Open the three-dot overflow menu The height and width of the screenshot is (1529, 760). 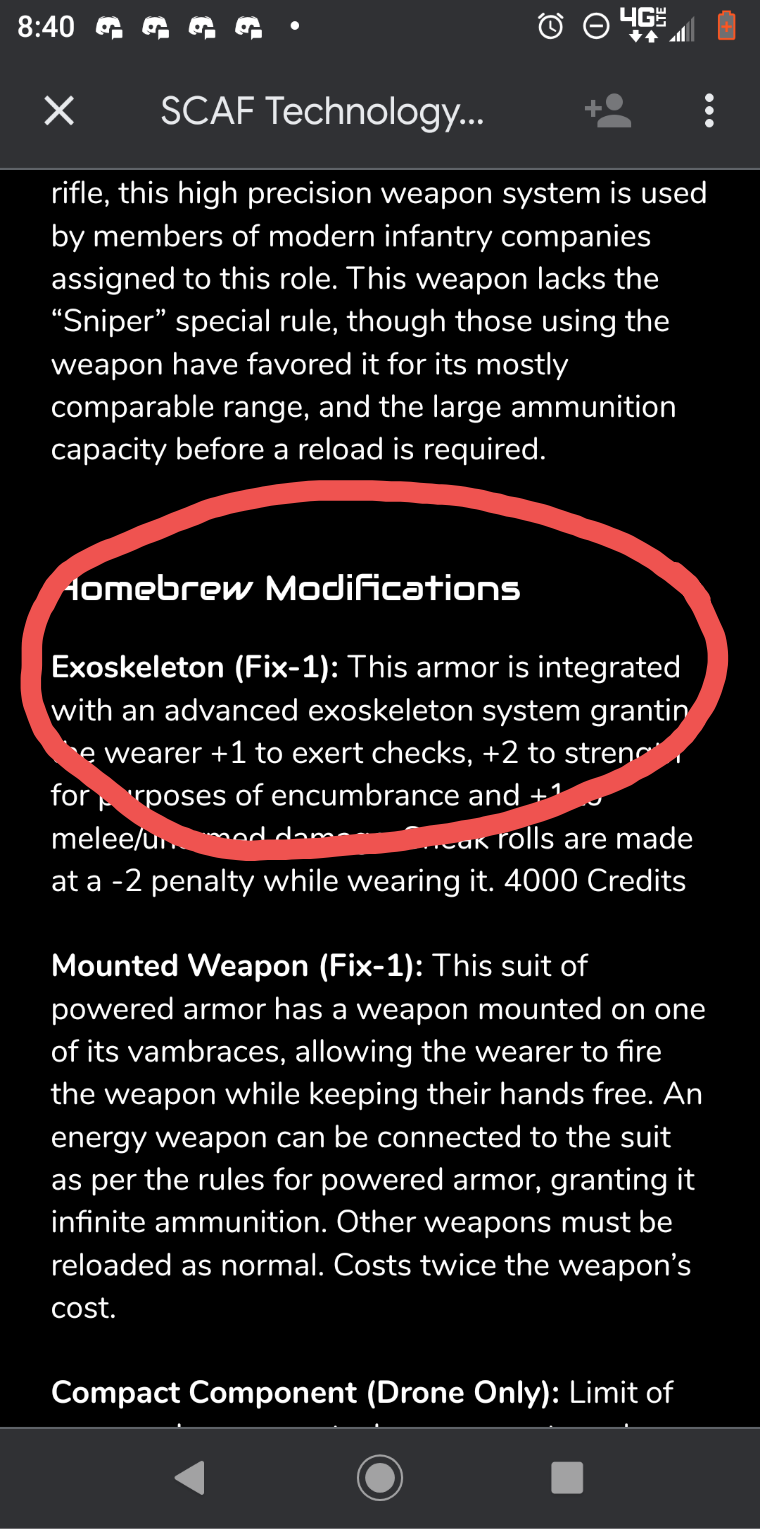(709, 111)
